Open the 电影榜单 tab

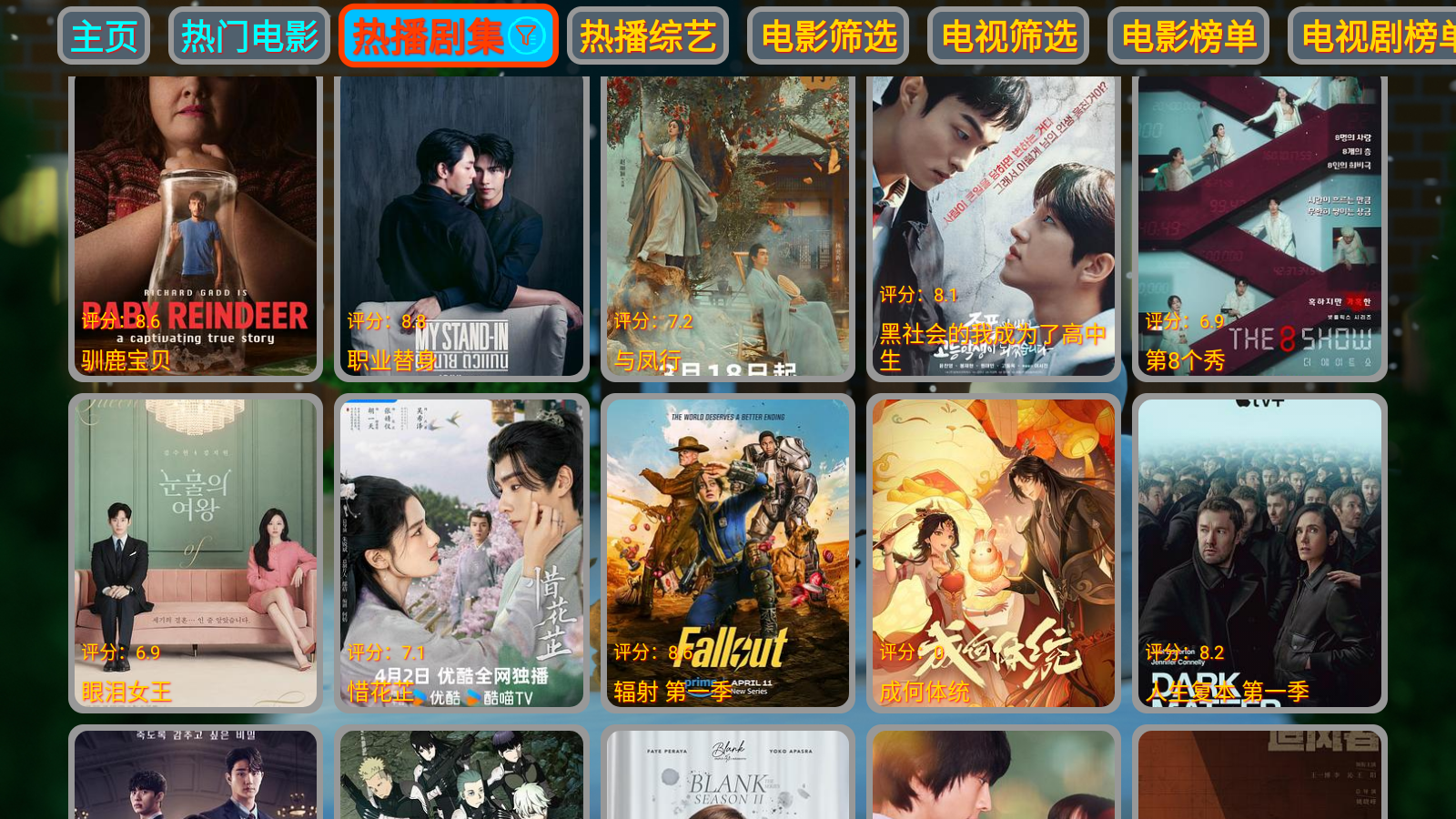click(1188, 36)
